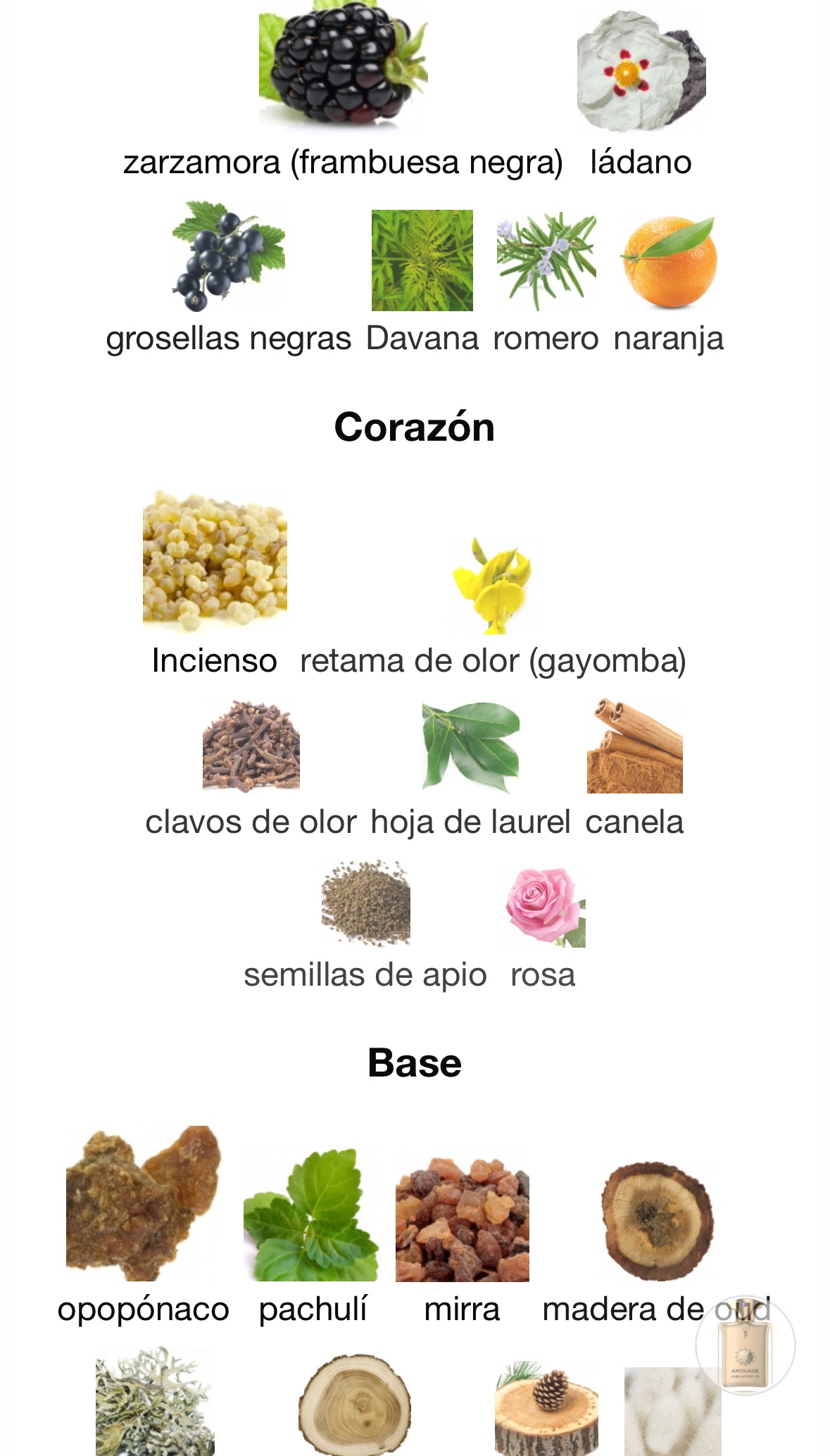Select the romero note

(x=546, y=261)
